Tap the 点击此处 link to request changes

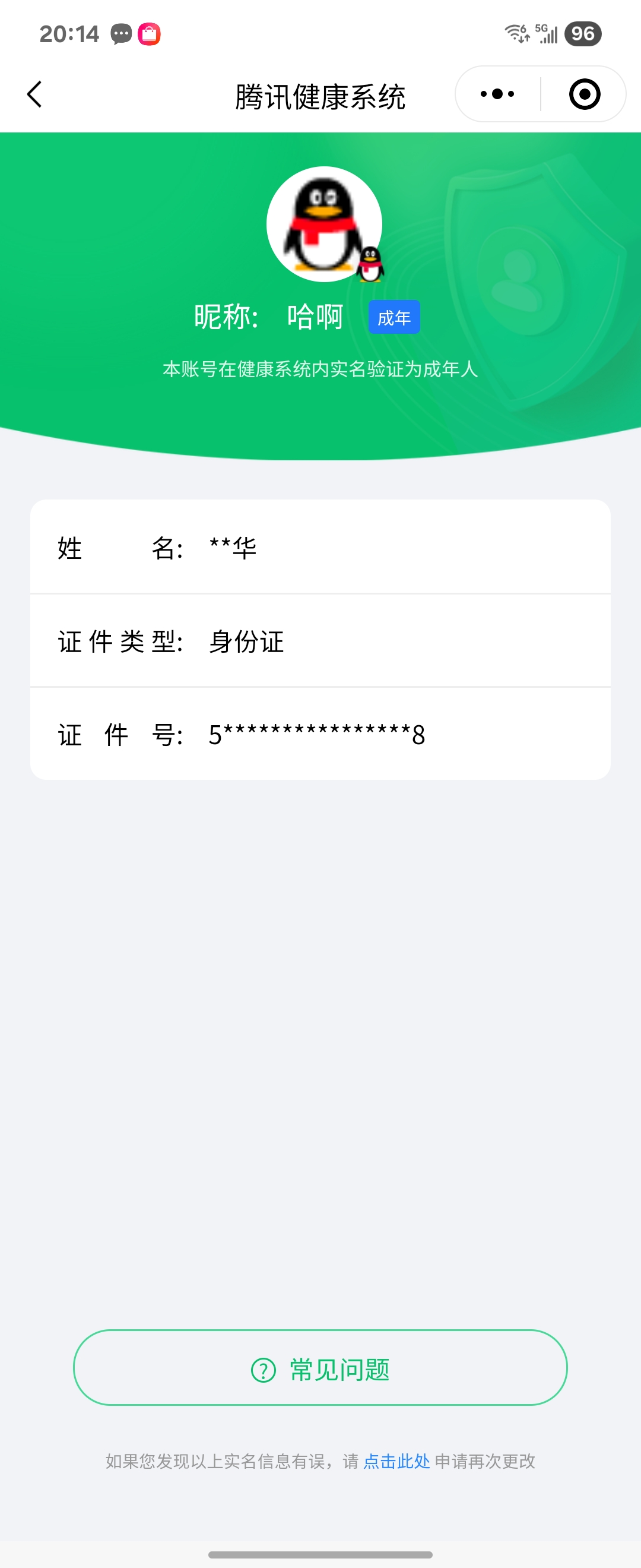tap(396, 1461)
